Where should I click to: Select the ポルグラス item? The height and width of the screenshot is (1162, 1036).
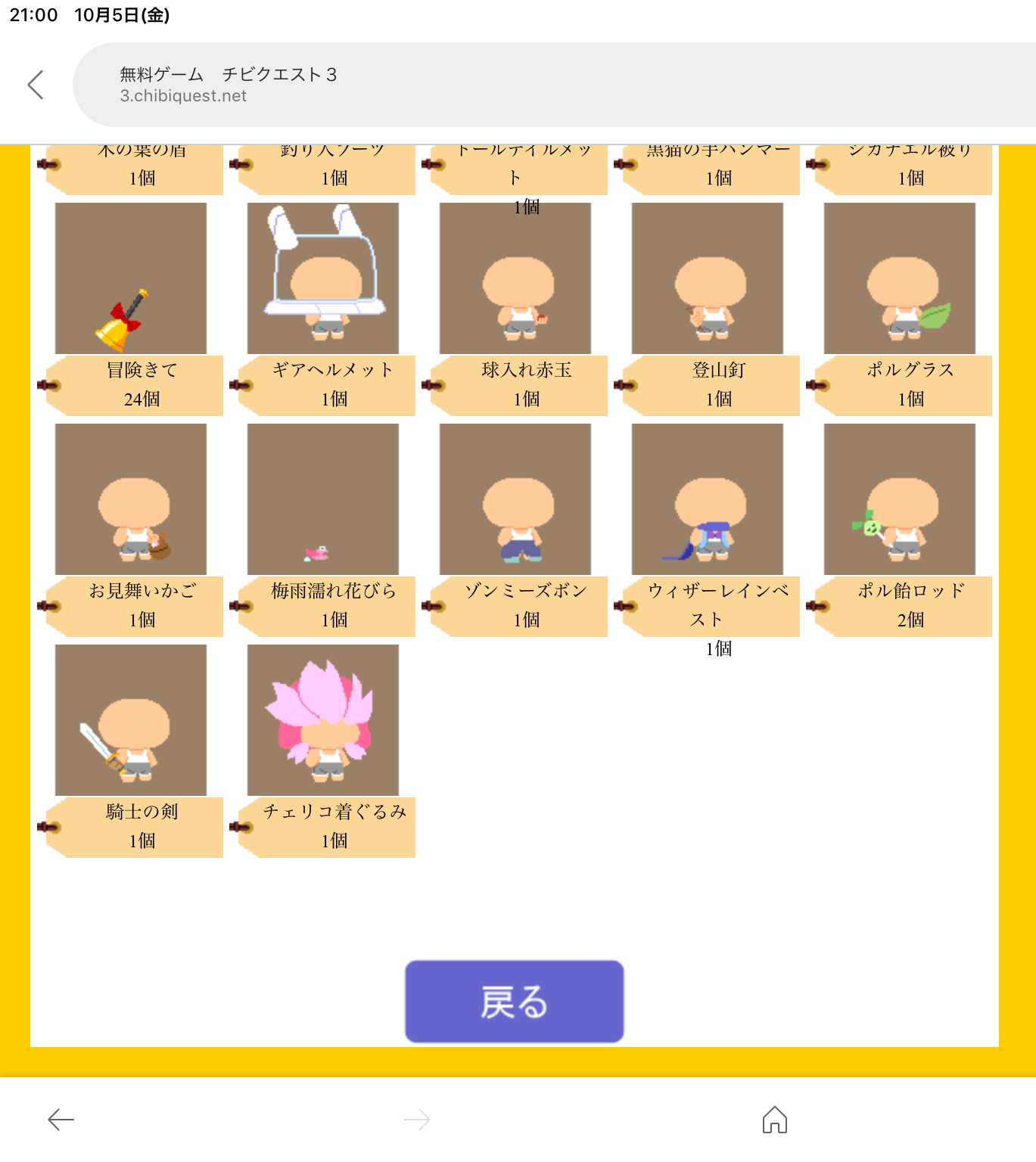(x=900, y=278)
